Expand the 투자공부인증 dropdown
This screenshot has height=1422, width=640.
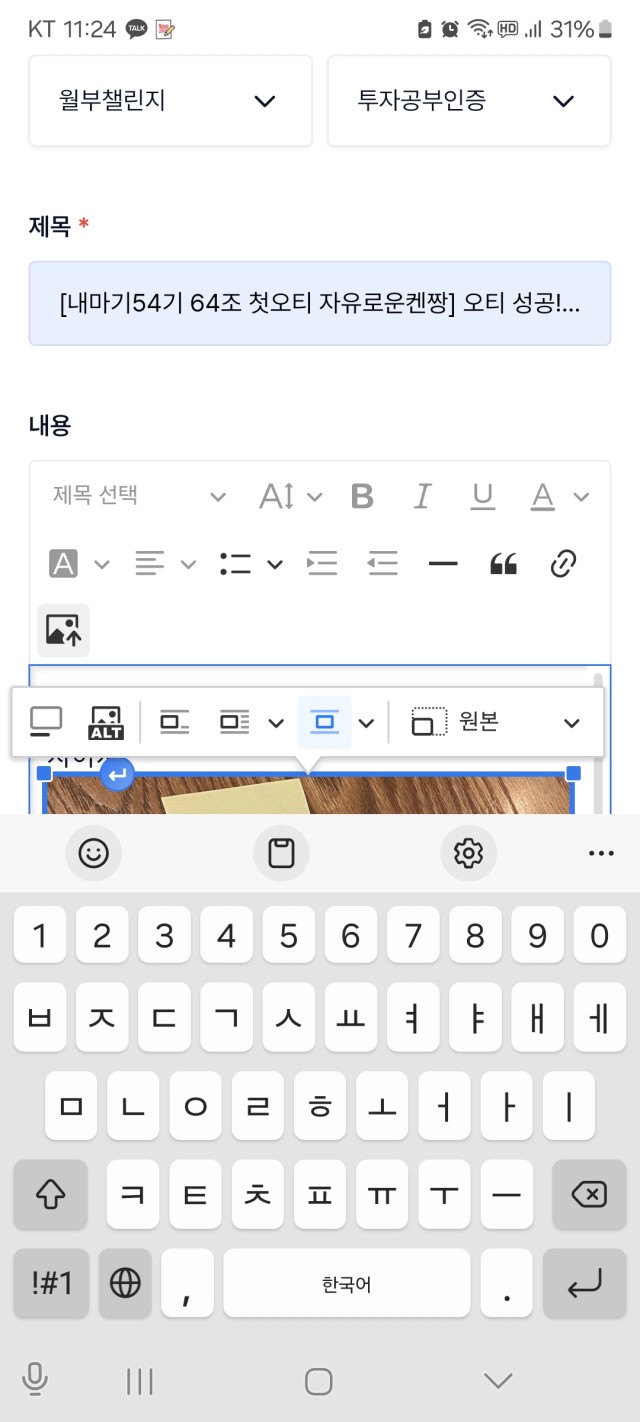pos(469,101)
